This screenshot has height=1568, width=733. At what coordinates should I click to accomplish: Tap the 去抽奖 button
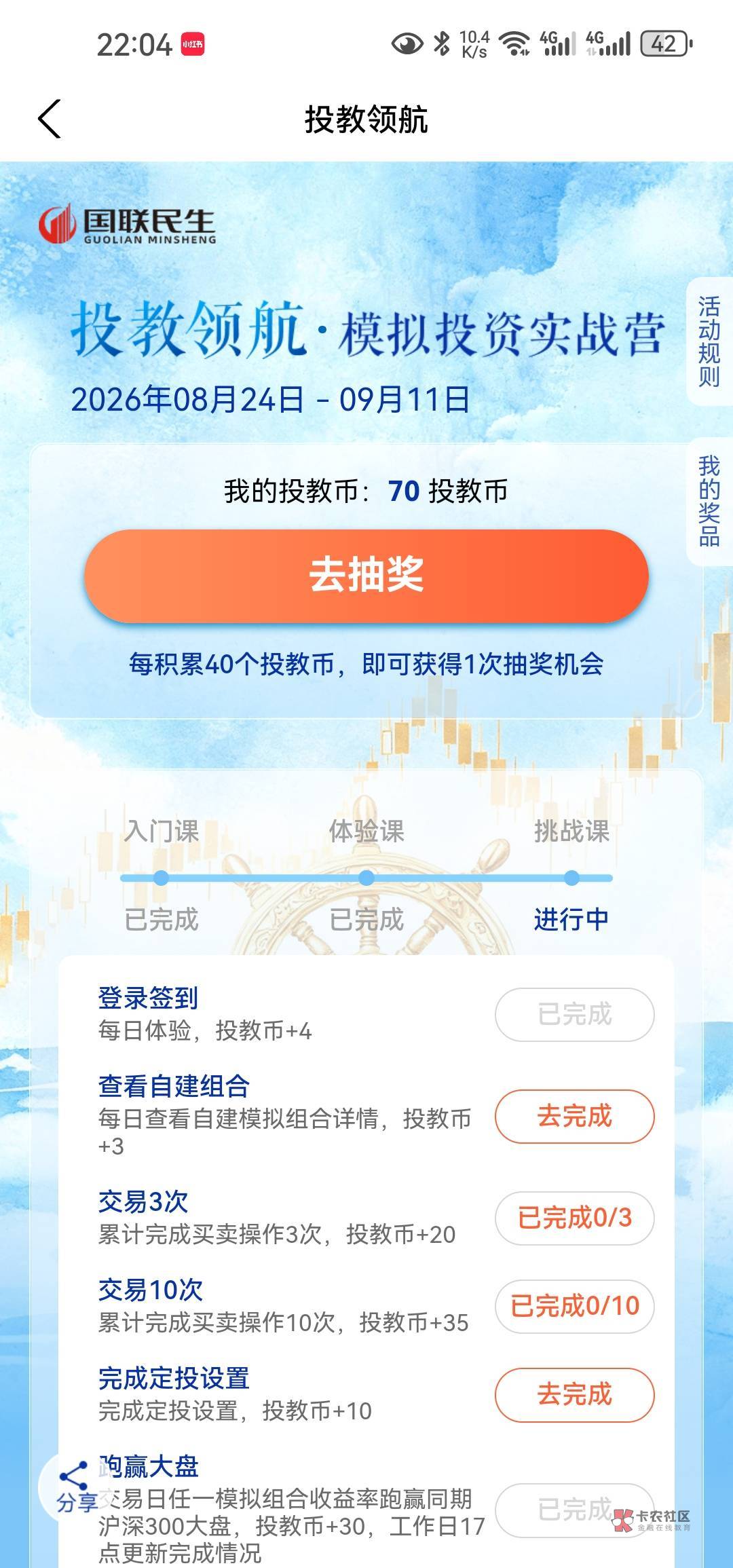click(x=366, y=575)
